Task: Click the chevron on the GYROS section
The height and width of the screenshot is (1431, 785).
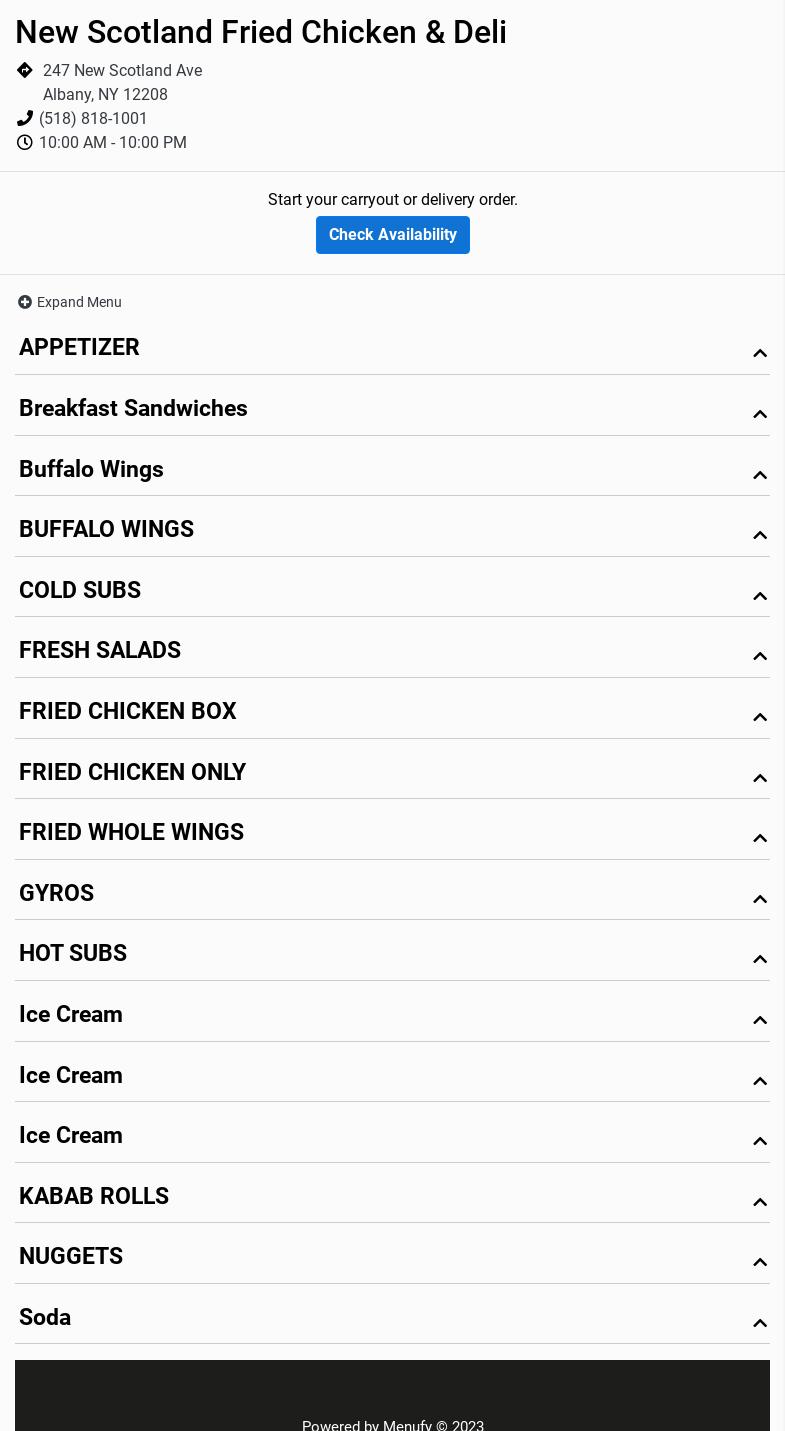Action: (x=760, y=899)
